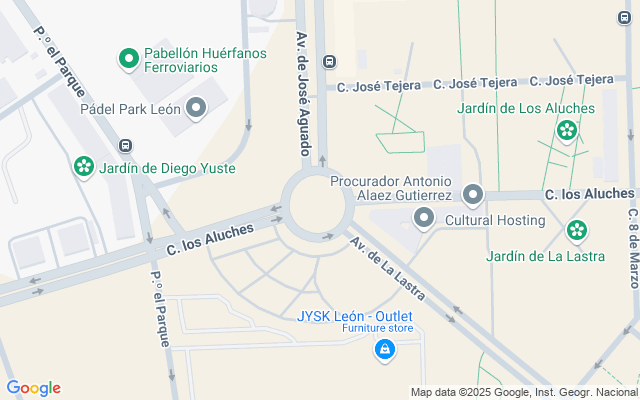Select the Pádel Park León pin
The width and height of the screenshot is (640, 400).
coord(195,106)
